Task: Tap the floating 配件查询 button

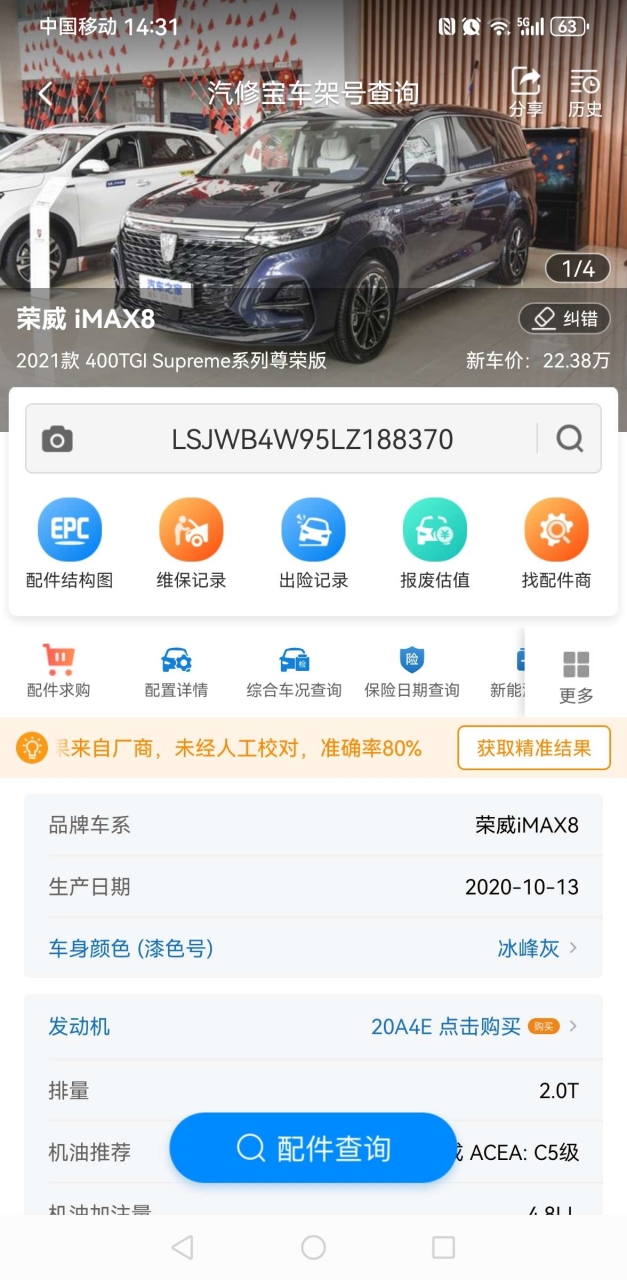Action: click(x=313, y=1148)
